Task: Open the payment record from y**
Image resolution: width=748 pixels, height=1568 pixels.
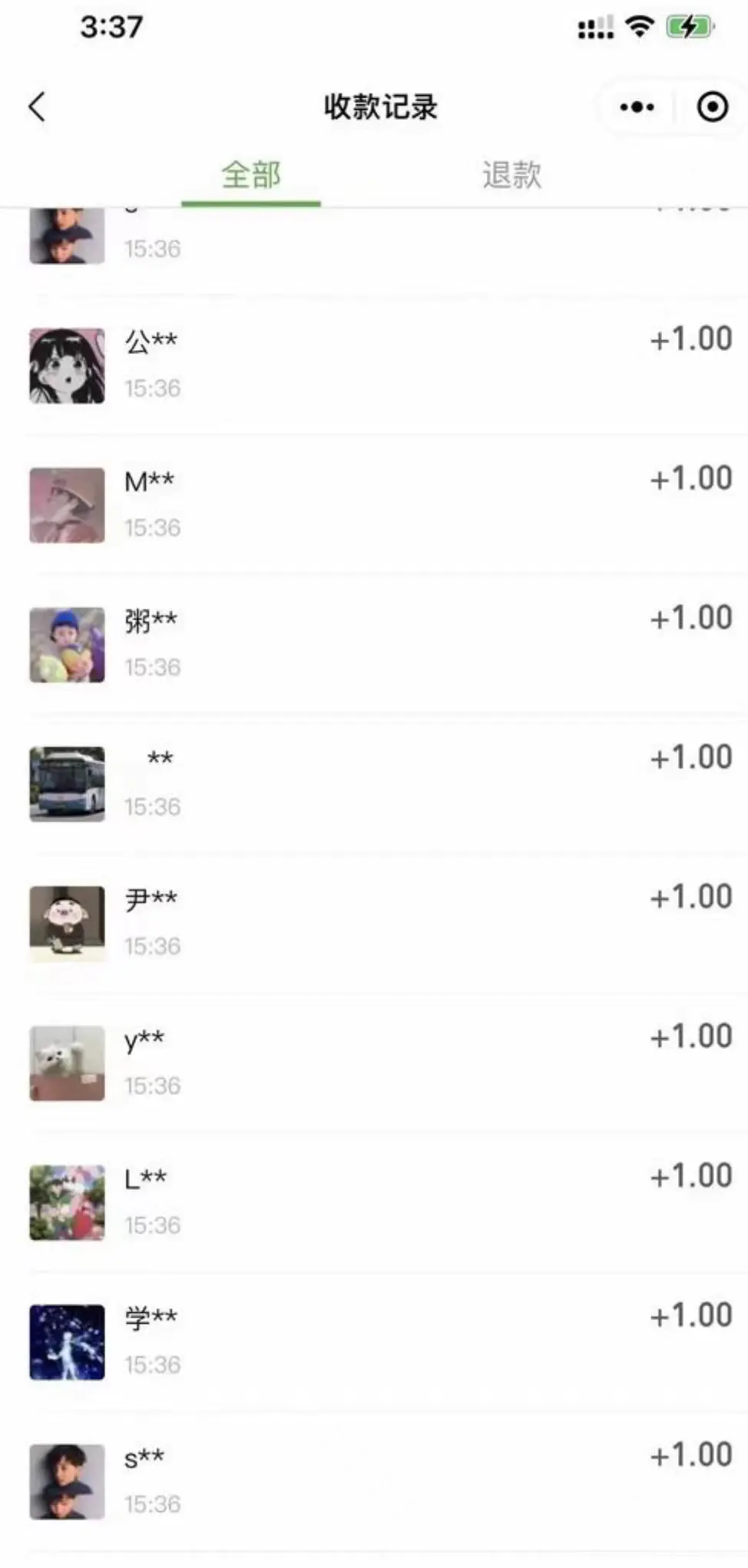Action: pos(374,1063)
